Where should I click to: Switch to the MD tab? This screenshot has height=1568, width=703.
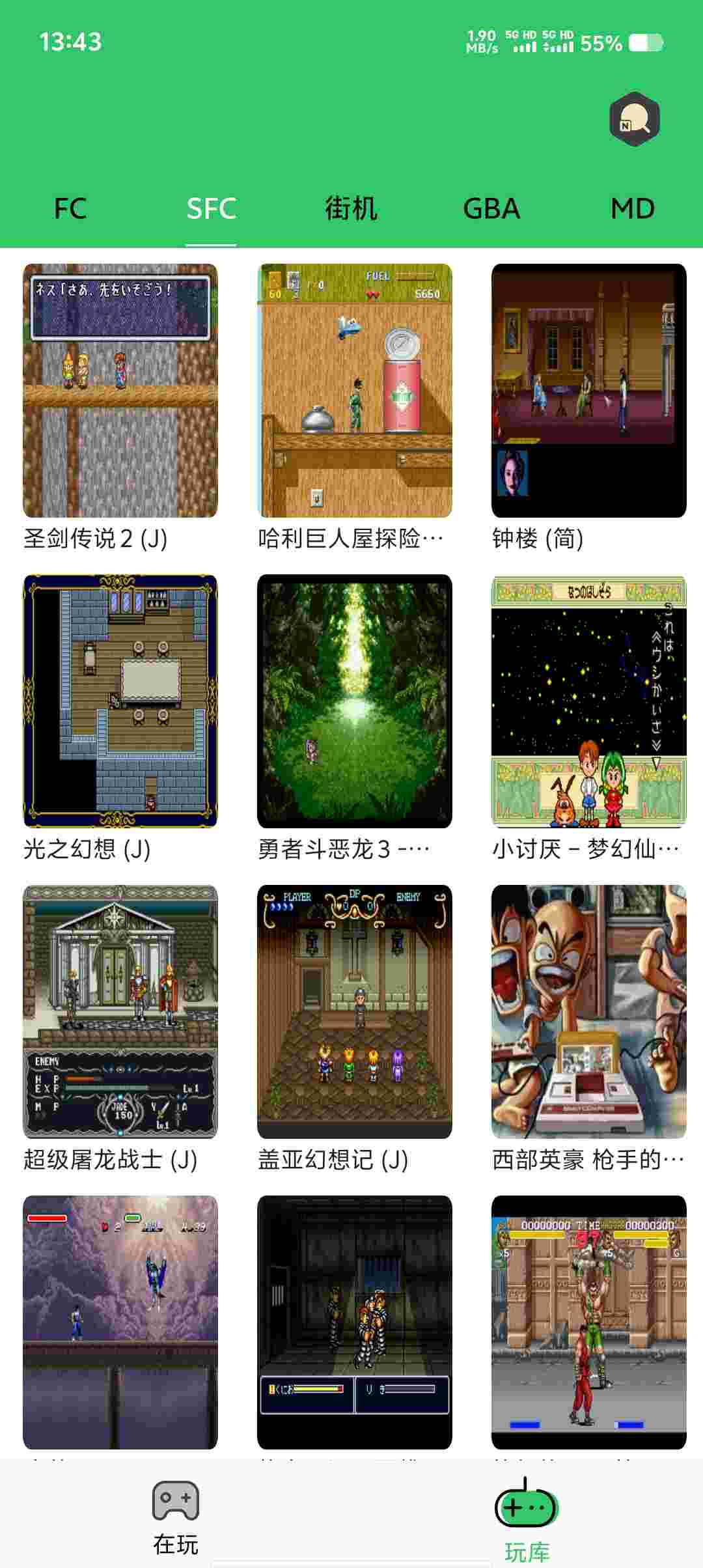point(632,209)
